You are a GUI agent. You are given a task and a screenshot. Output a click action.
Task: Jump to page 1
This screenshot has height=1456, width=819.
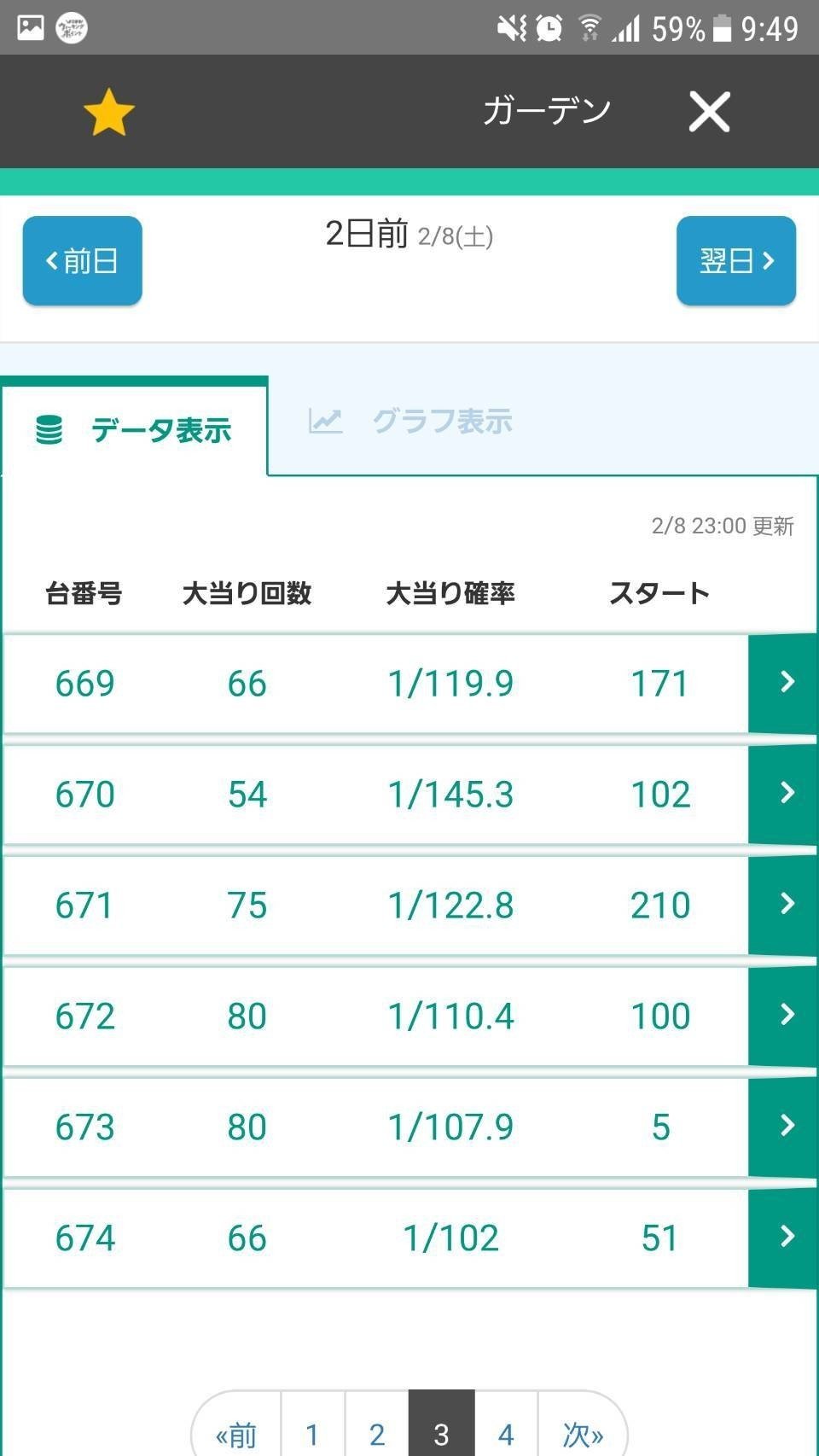(x=312, y=1434)
